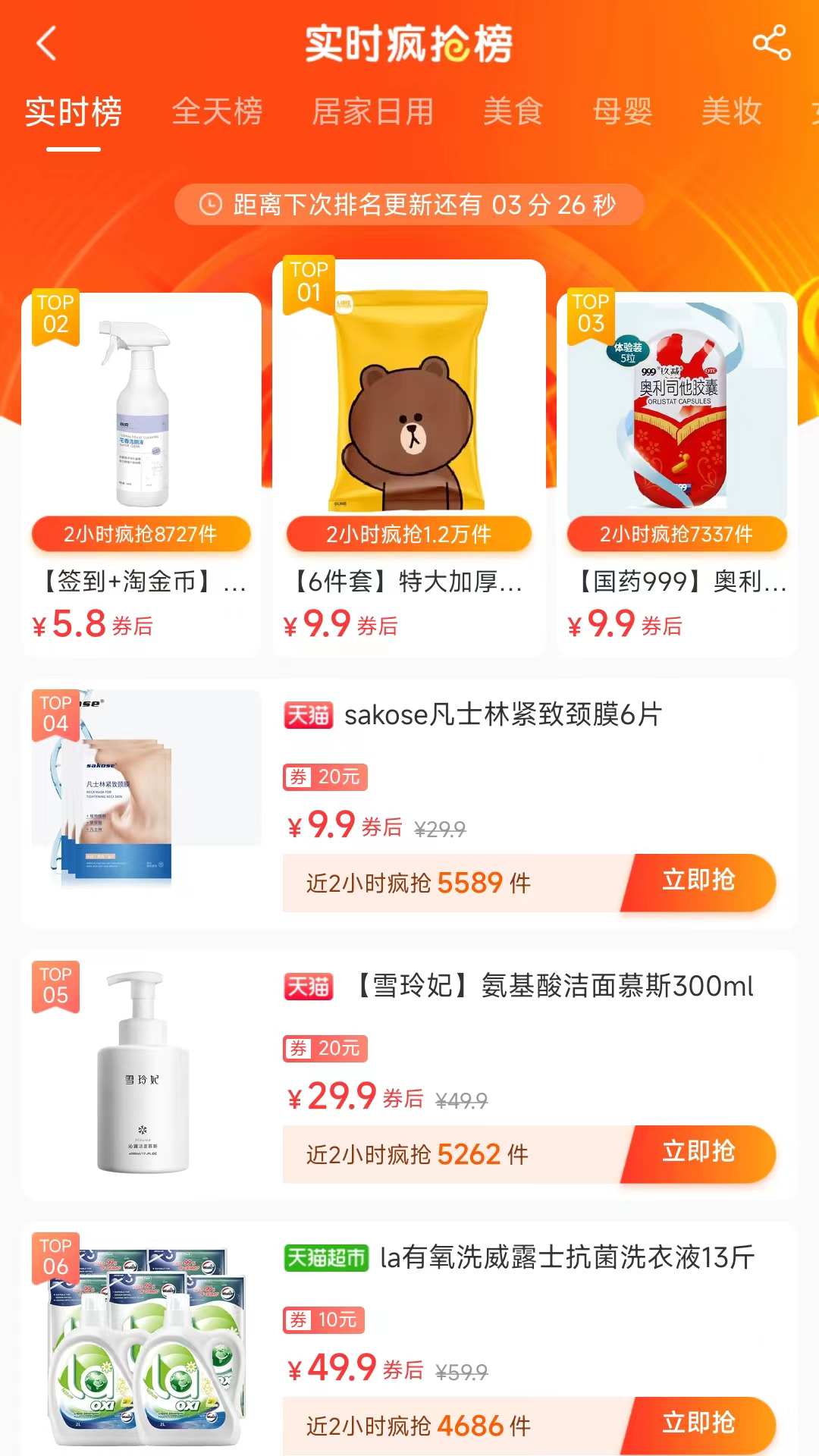The width and height of the screenshot is (819, 1456).
Task: Select the 美食 category tab
Action: point(513,112)
